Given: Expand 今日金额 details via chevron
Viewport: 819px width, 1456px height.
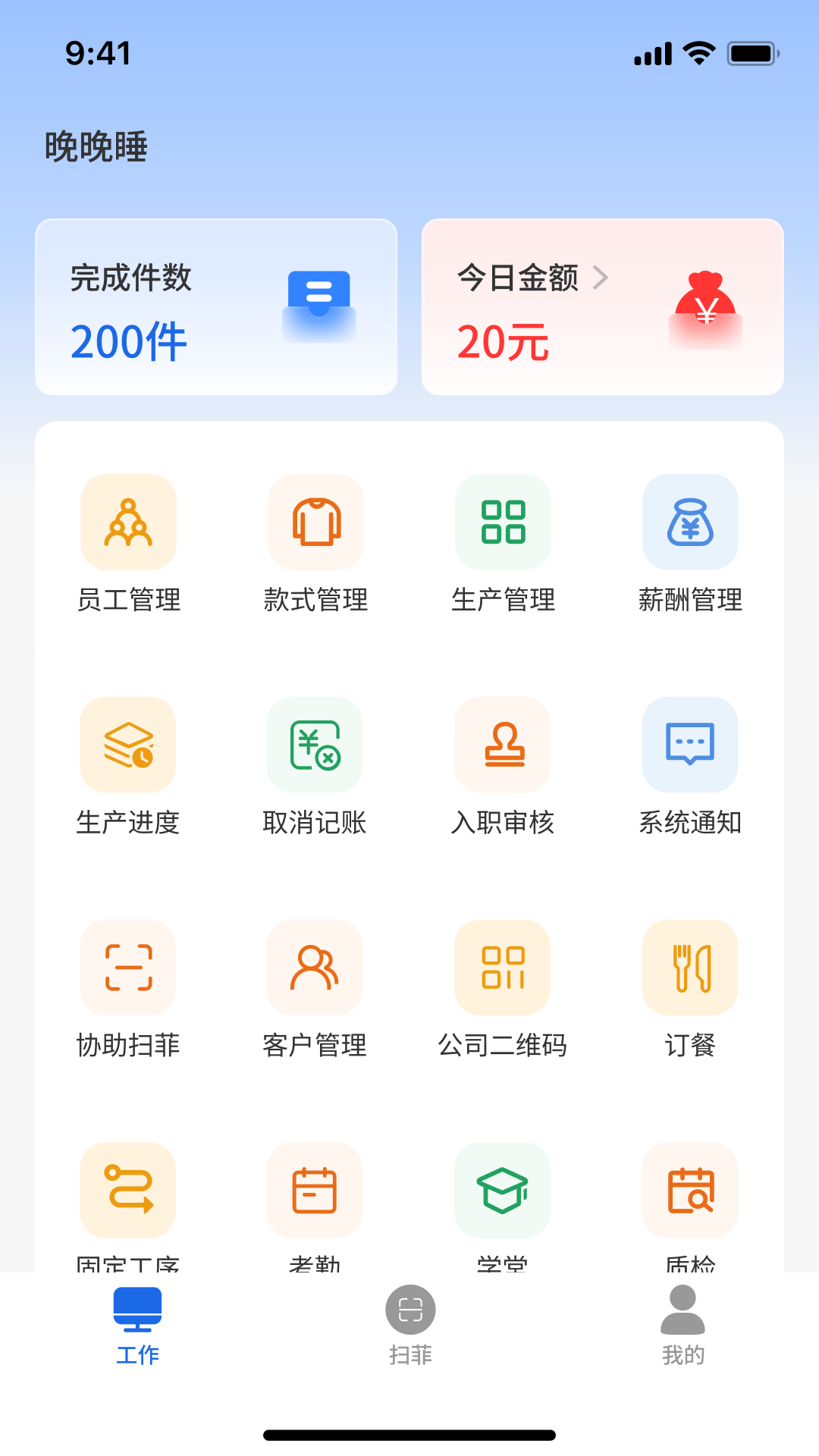Looking at the screenshot, I should (603, 278).
